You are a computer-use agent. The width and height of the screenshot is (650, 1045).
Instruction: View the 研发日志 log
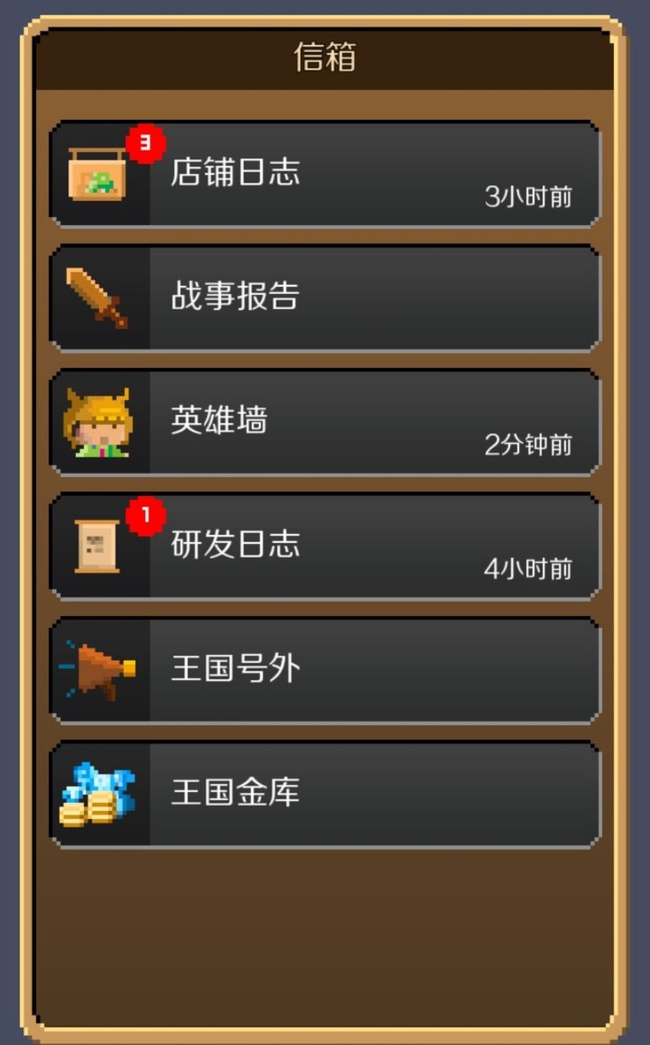tap(325, 546)
